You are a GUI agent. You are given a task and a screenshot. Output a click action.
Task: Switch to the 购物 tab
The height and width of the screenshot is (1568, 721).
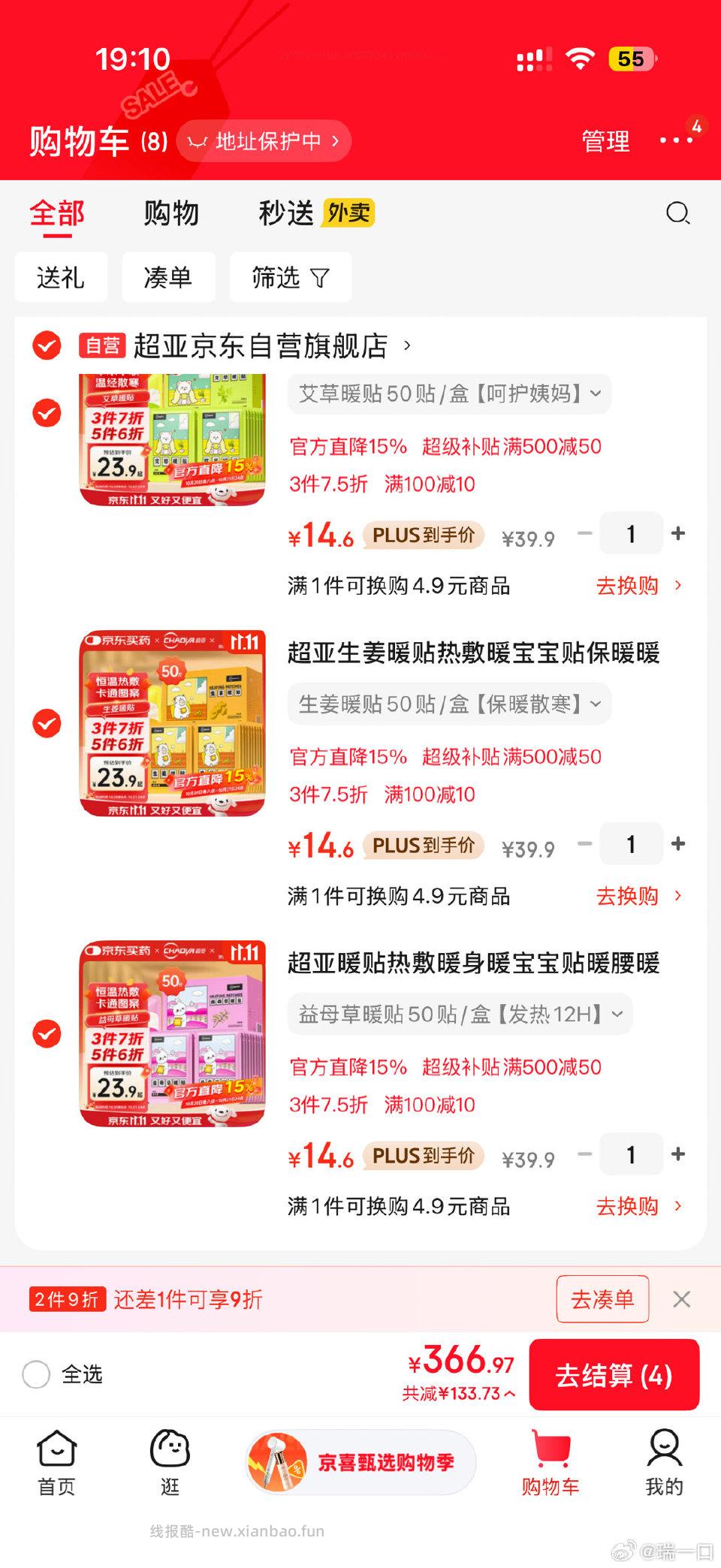point(170,213)
